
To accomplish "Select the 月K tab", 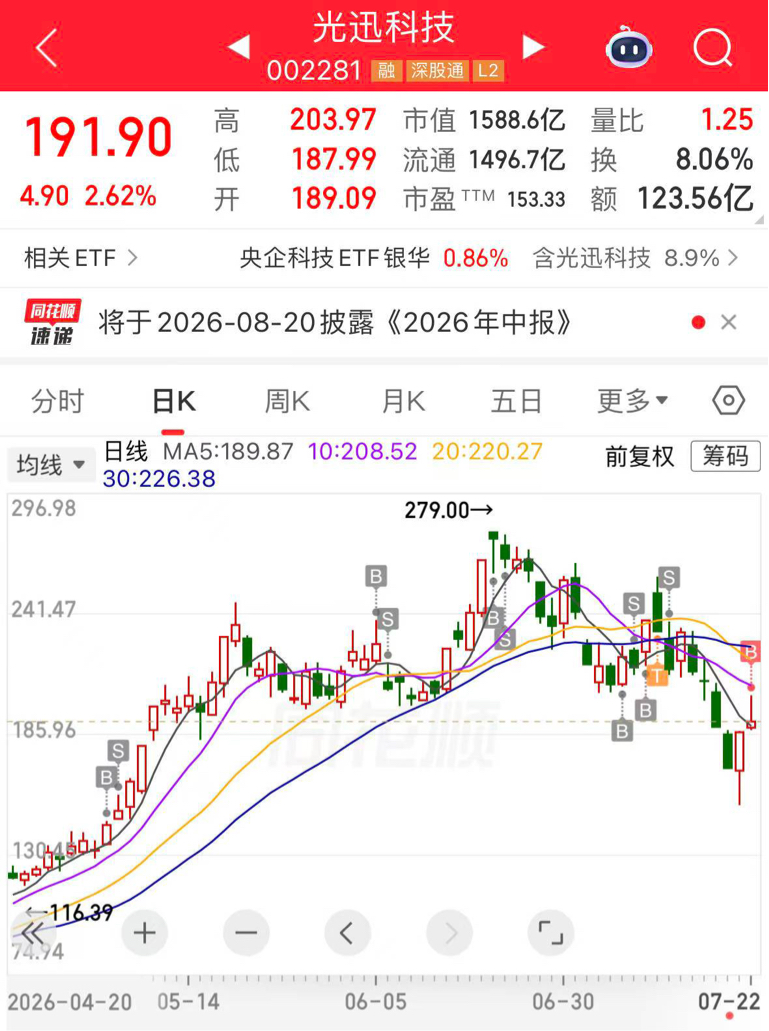I will [x=404, y=401].
